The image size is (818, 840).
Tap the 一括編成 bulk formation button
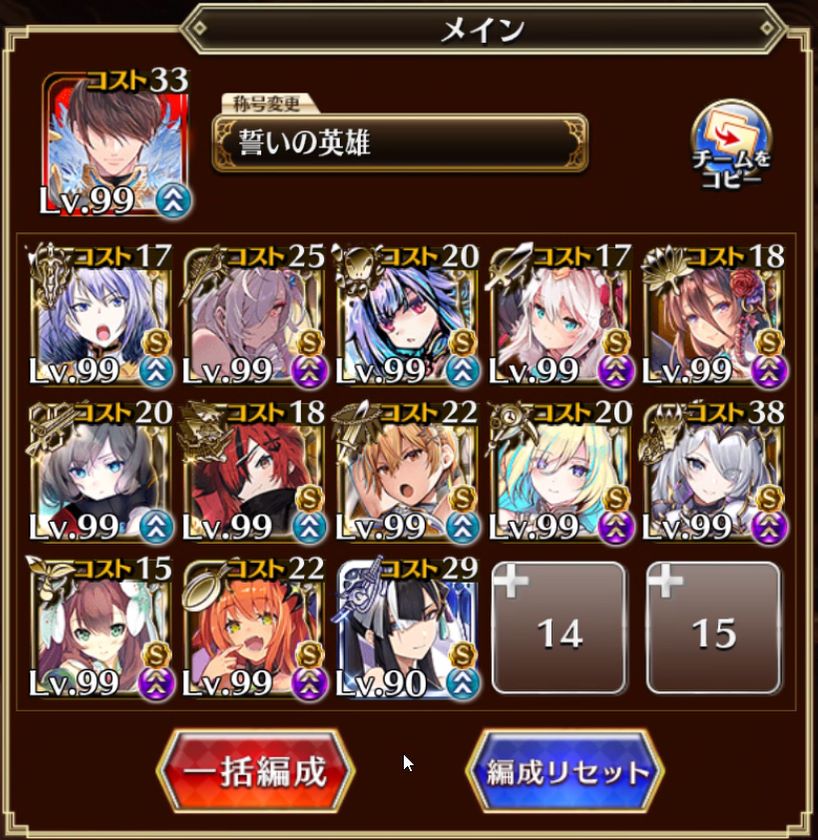(256, 772)
